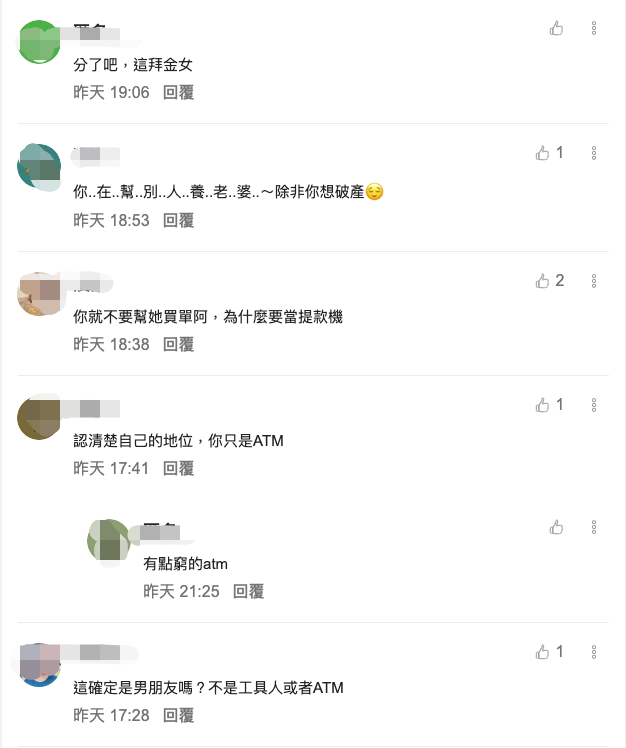Like the reply '有點窮的atm'
The height and width of the screenshot is (748, 626).
[x=556, y=527]
